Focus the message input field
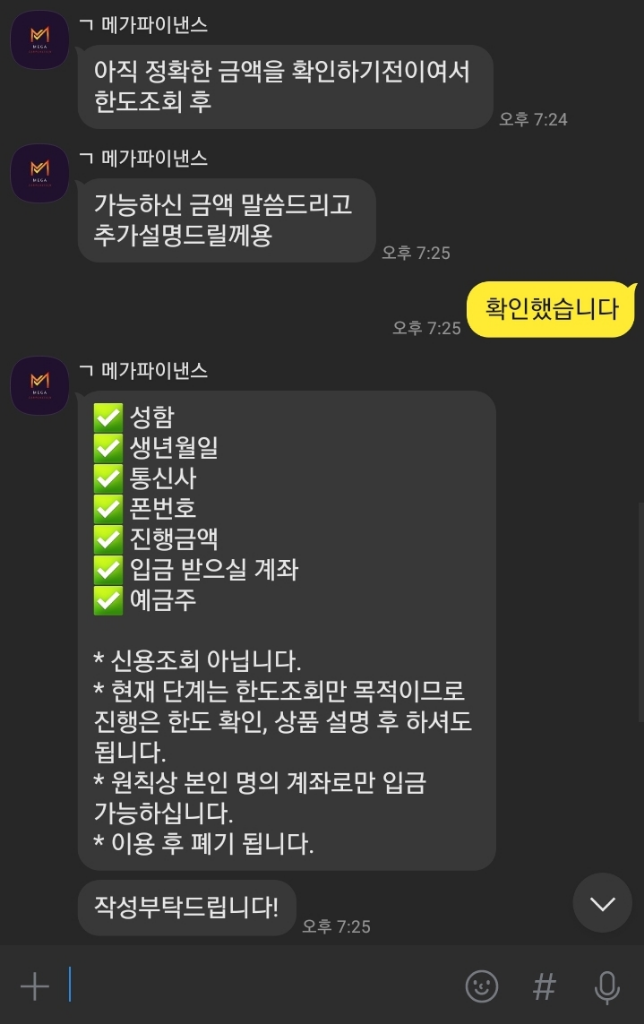Screen dimensions: 644x1024 click(x=260, y=987)
